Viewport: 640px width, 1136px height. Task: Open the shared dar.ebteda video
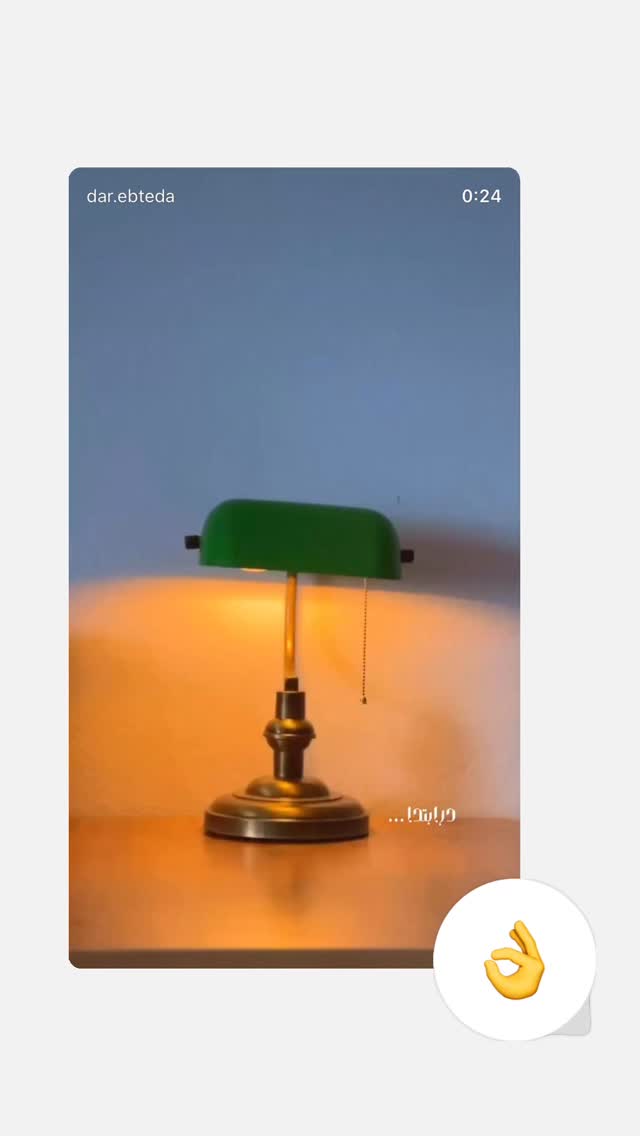(294, 567)
